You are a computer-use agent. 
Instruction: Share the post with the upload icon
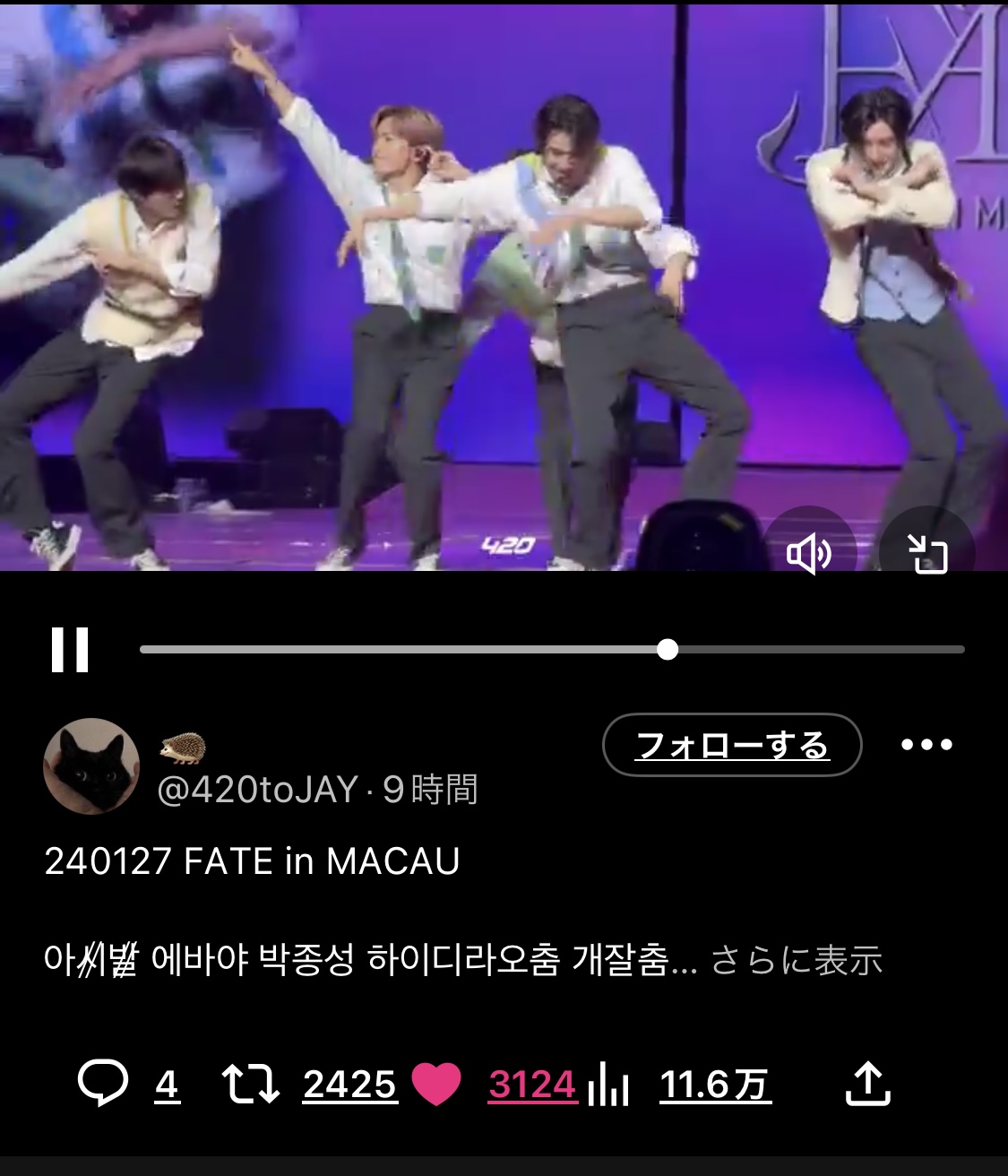[x=867, y=1084]
